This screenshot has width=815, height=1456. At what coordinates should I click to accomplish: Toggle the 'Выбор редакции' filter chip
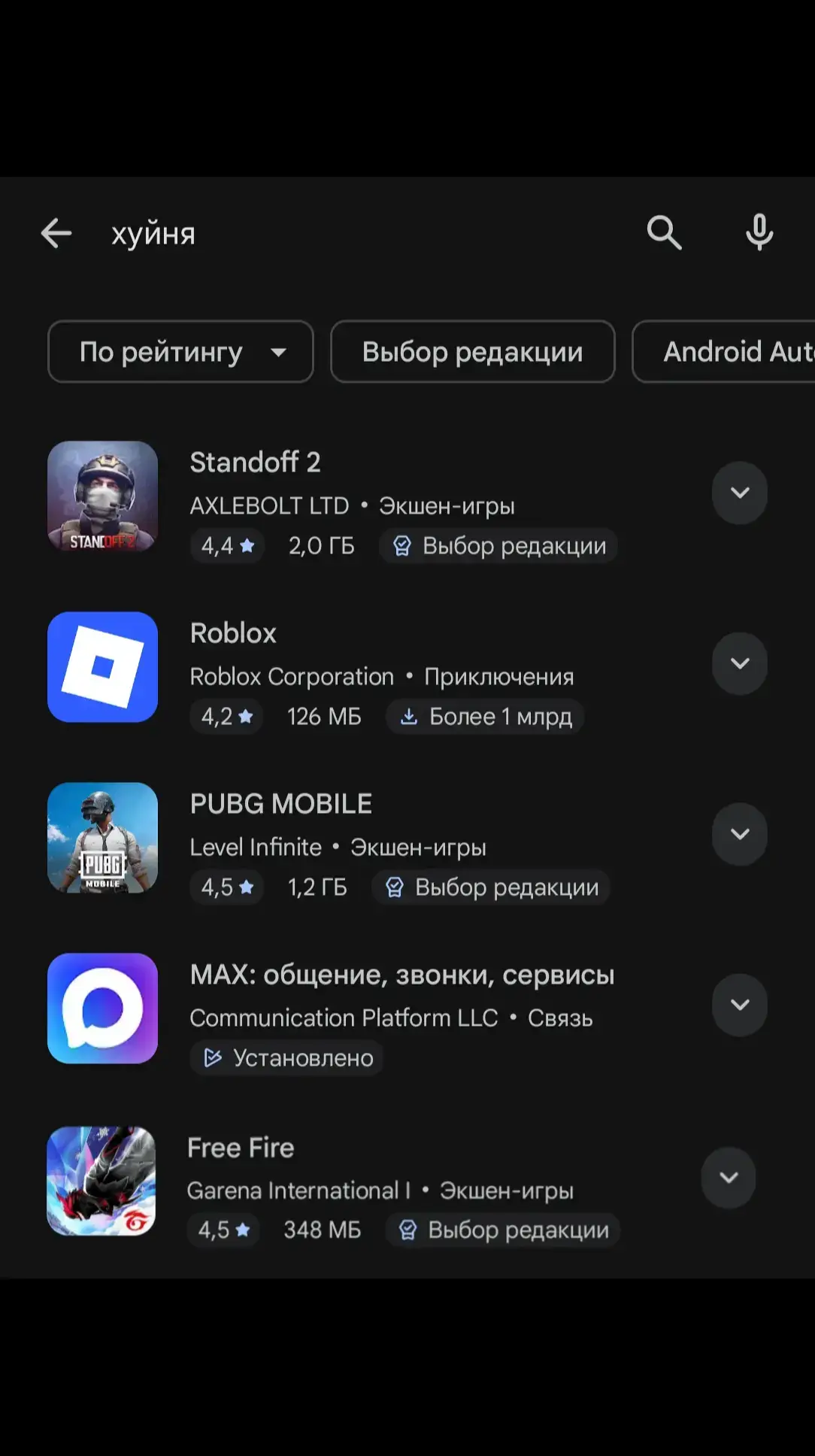472,351
